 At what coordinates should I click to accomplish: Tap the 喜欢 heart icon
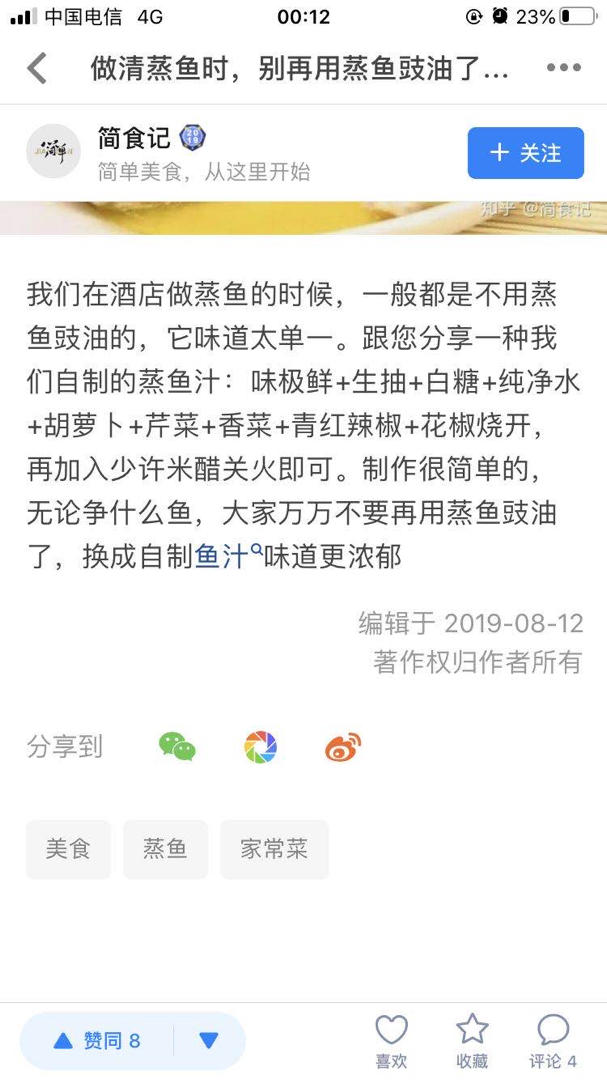(x=391, y=1040)
